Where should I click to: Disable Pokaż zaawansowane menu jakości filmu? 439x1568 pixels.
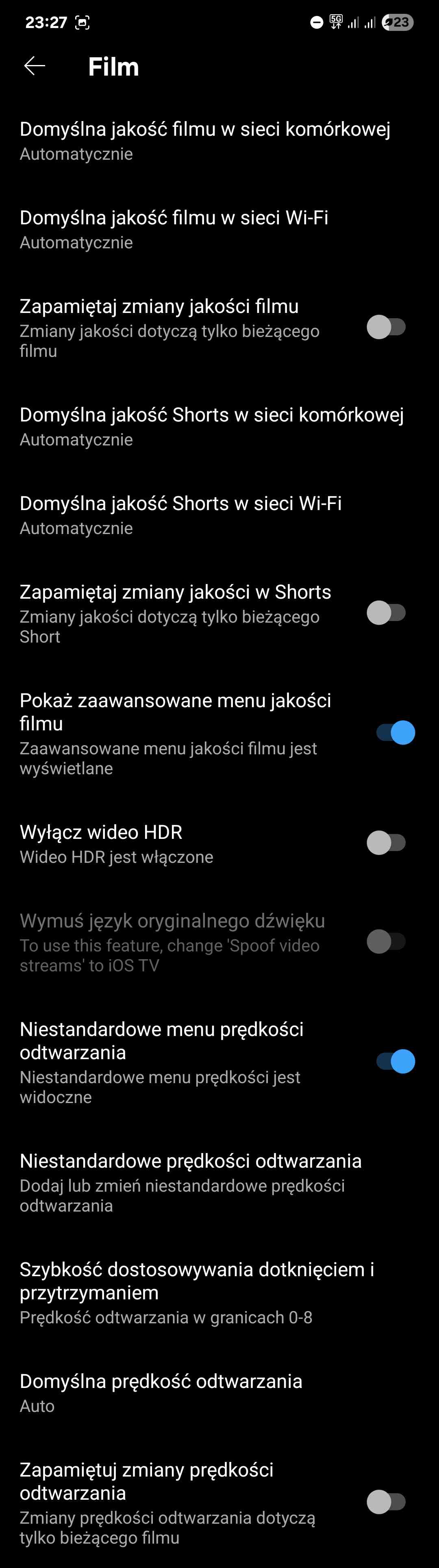[395, 732]
